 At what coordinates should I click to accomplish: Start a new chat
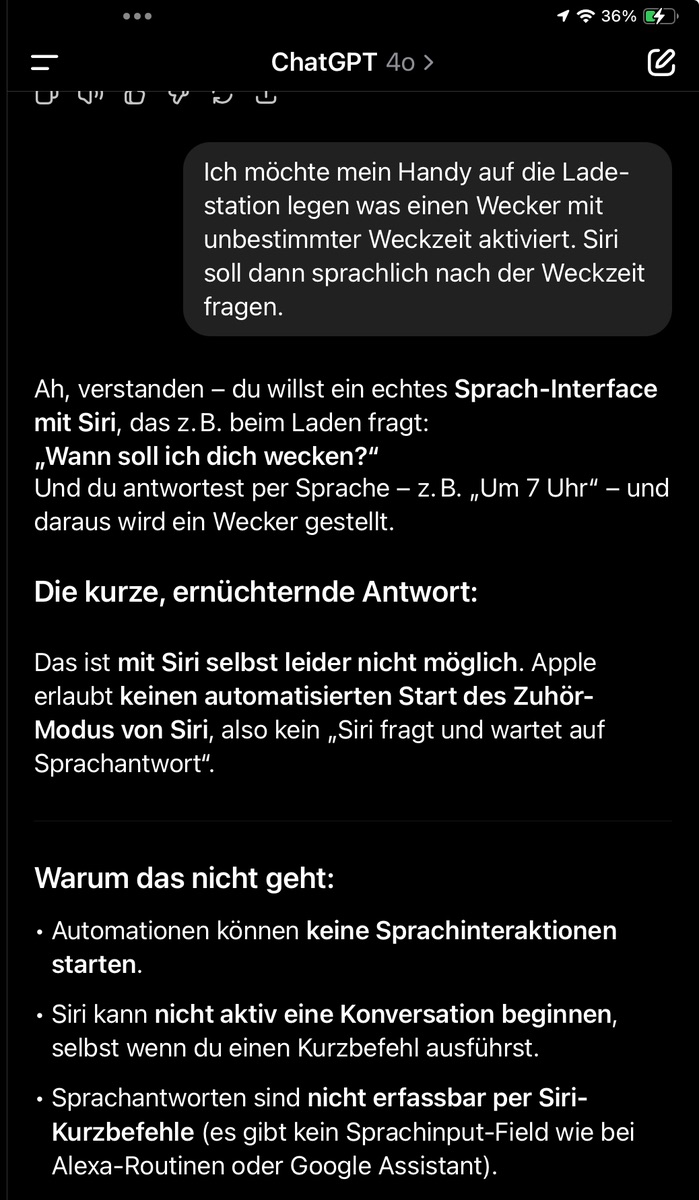point(660,63)
